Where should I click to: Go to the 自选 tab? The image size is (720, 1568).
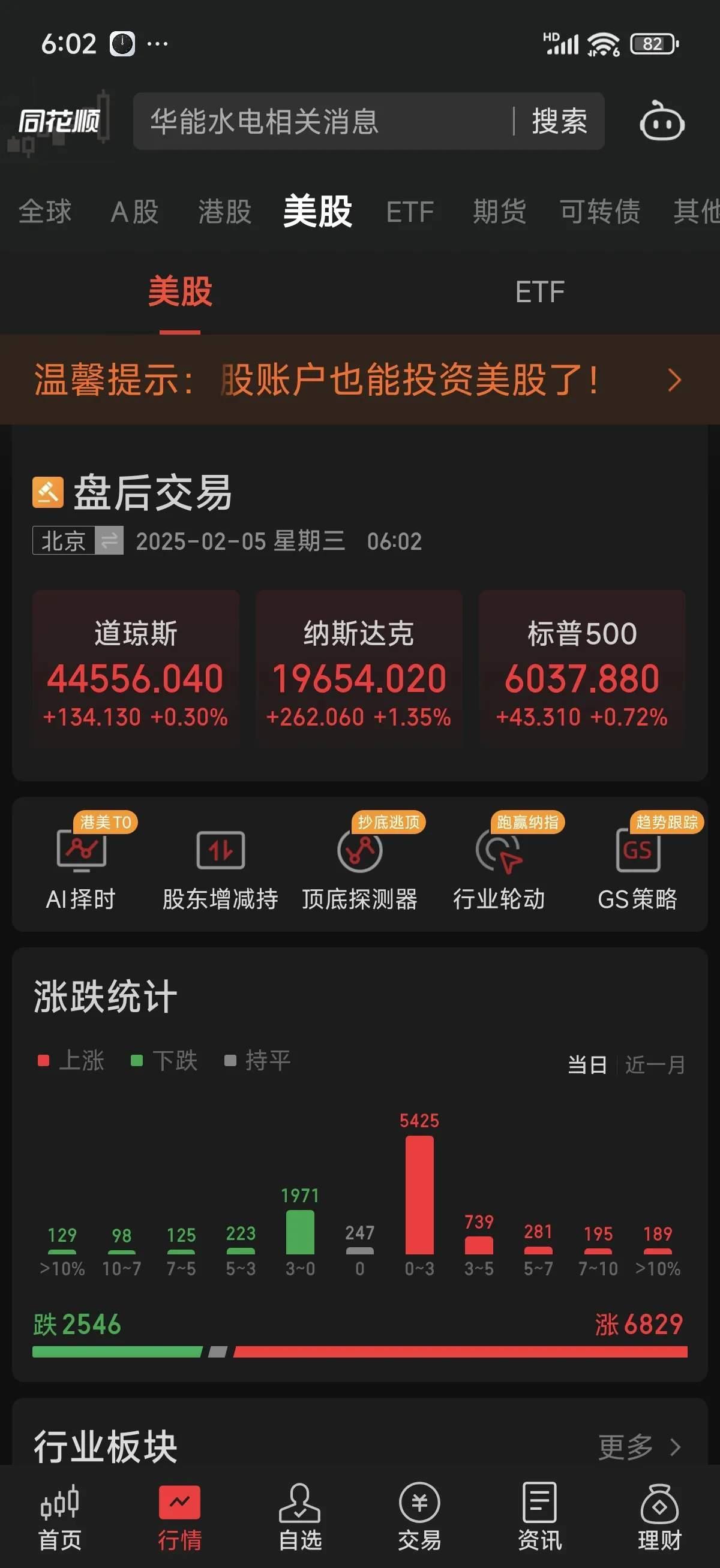pyautogui.click(x=299, y=1517)
